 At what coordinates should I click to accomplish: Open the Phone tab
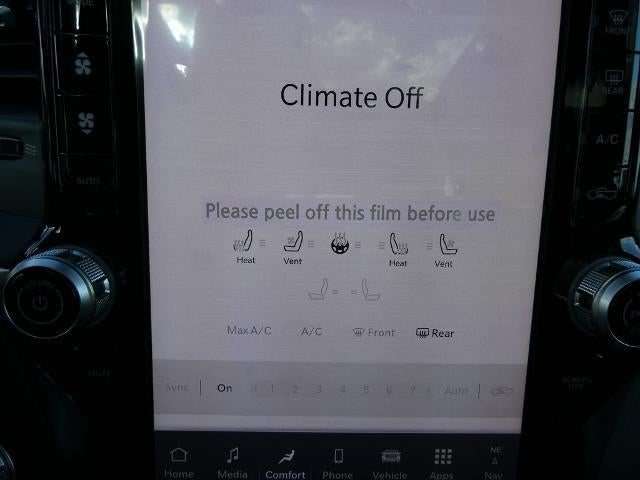point(337,462)
